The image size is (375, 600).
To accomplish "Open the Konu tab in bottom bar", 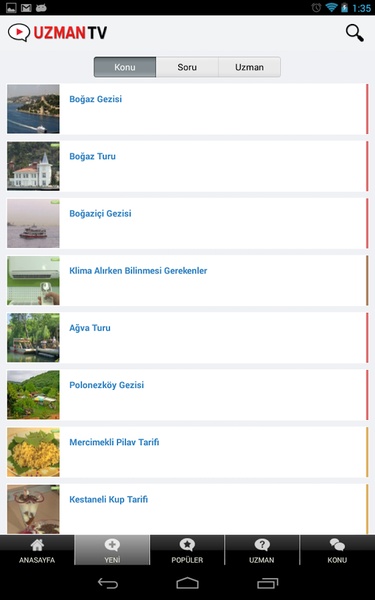I will point(337,550).
